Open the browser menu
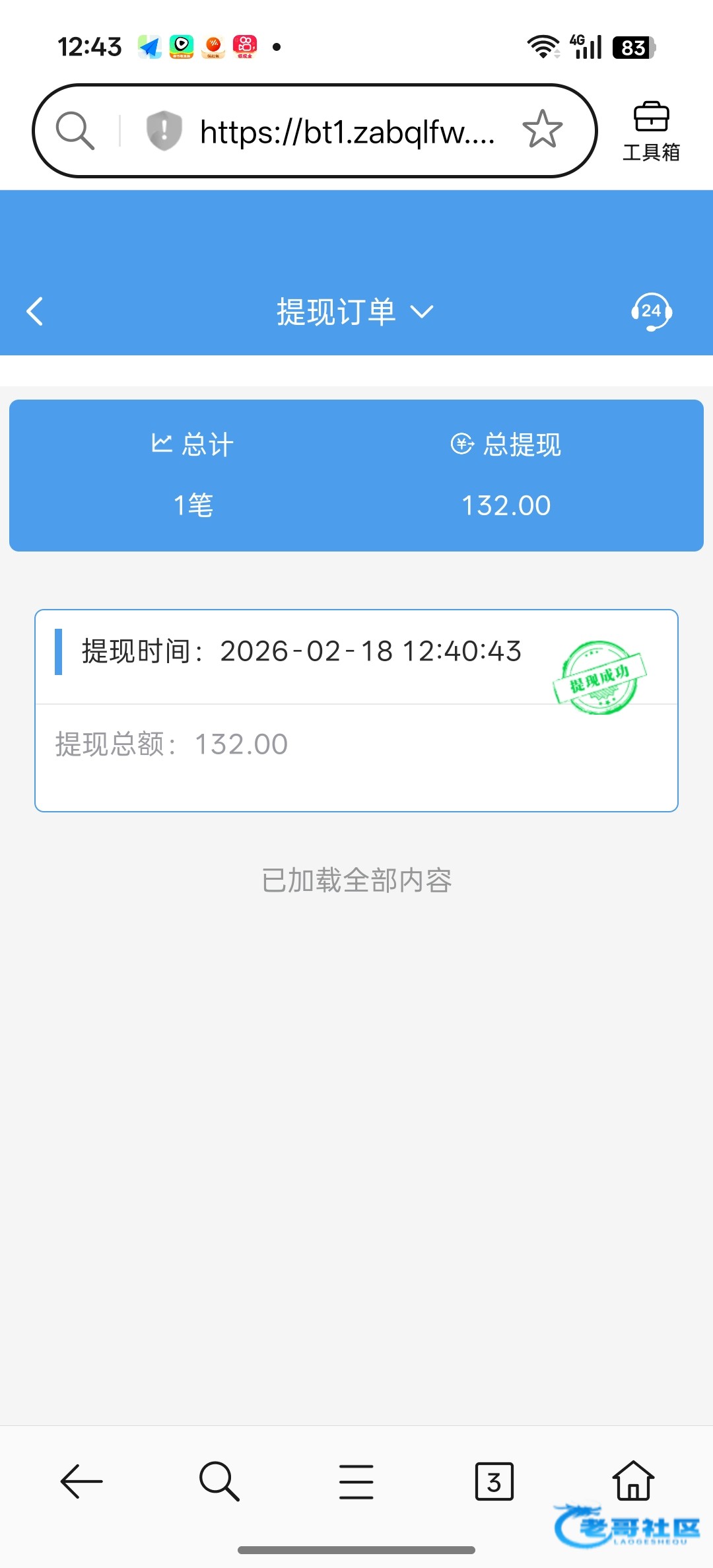713x1568 pixels. [x=356, y=1481]
